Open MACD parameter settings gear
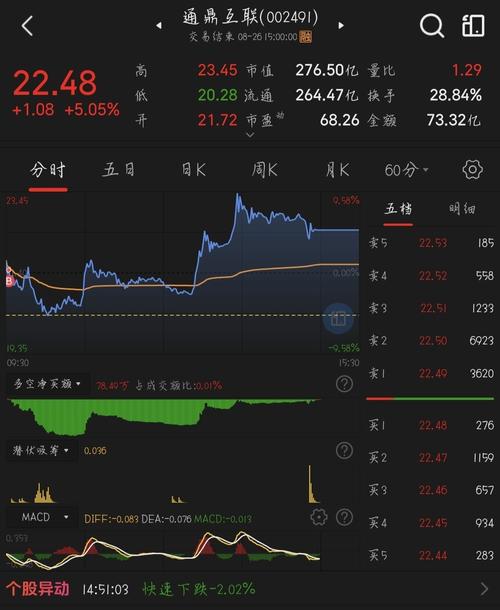Viewport: 500px width, 610px height. (x=319, y=517)
